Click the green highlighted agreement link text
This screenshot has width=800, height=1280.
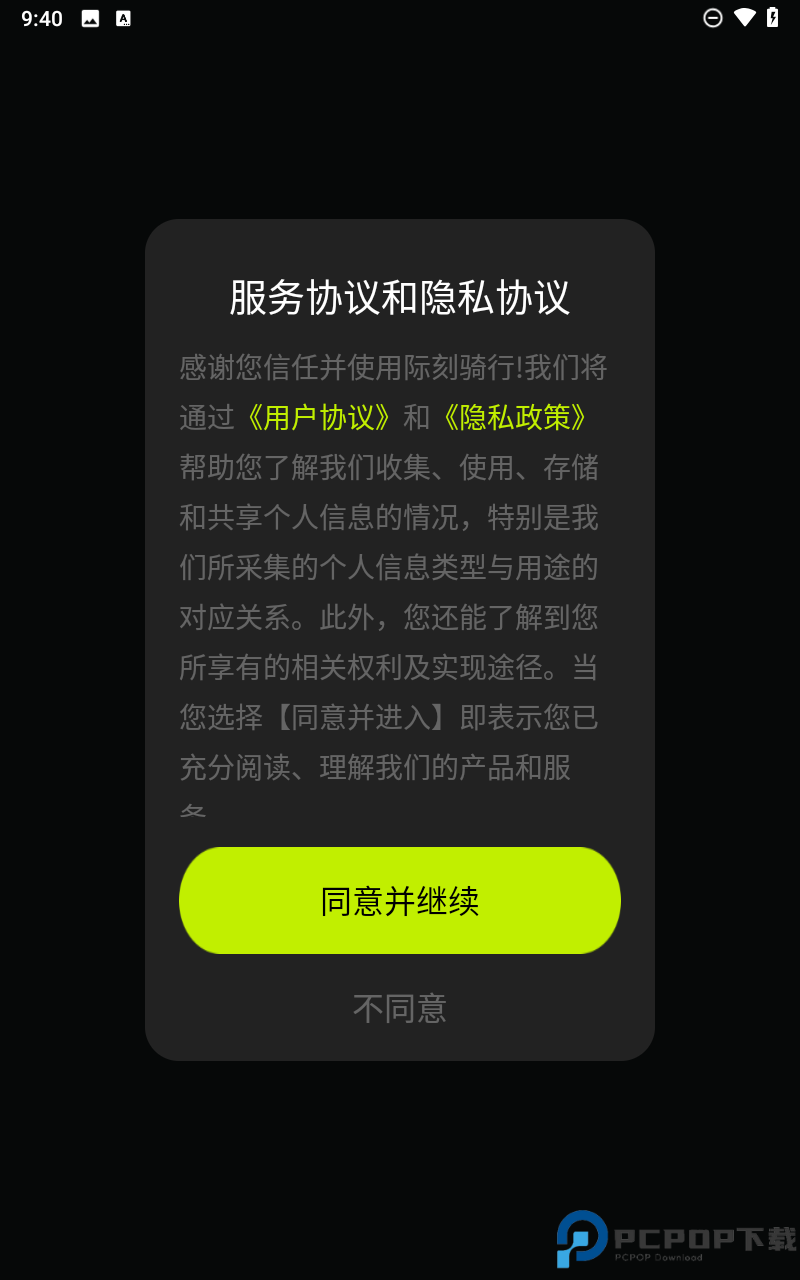(x=317, y=418)
